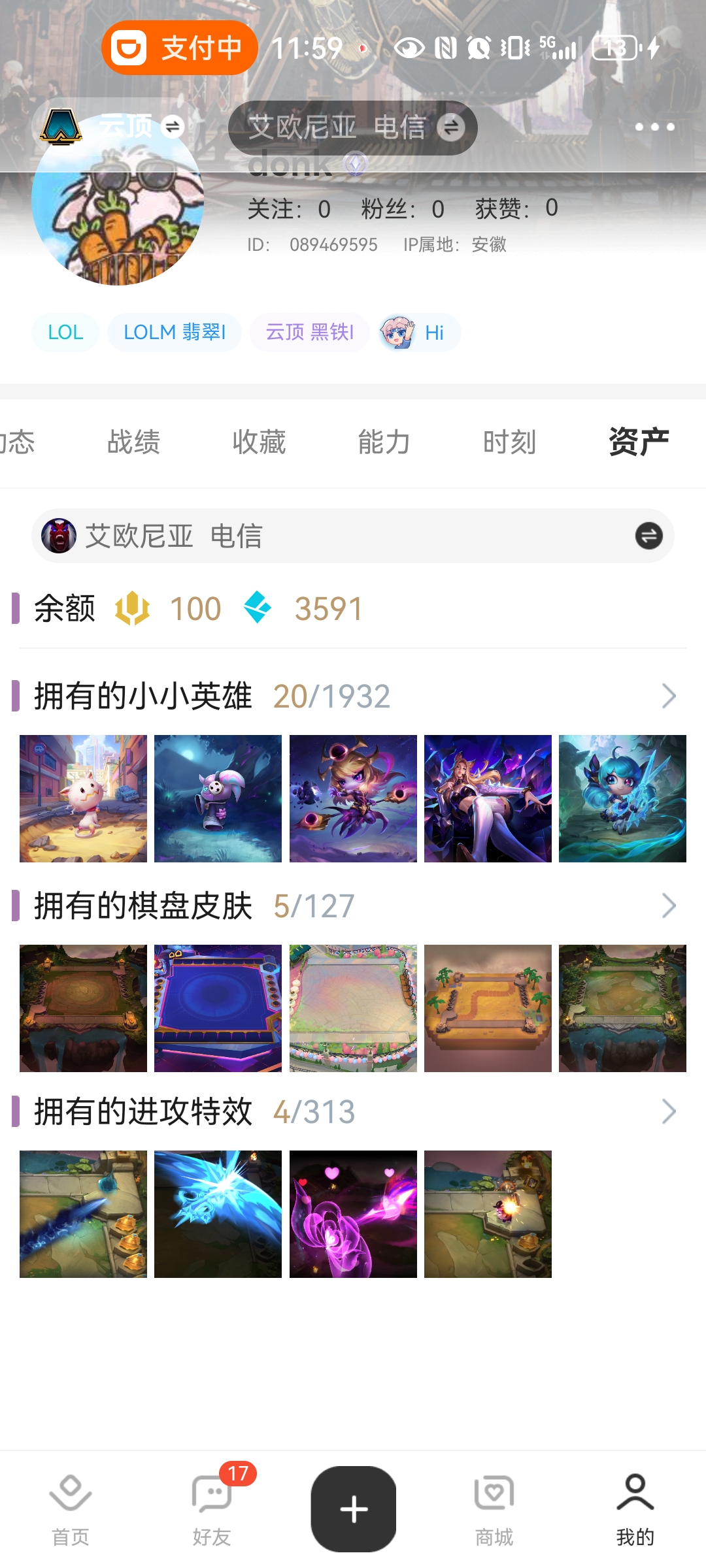Switch to the 战绩 tab
706x1568 pixels.
(133, 442)
